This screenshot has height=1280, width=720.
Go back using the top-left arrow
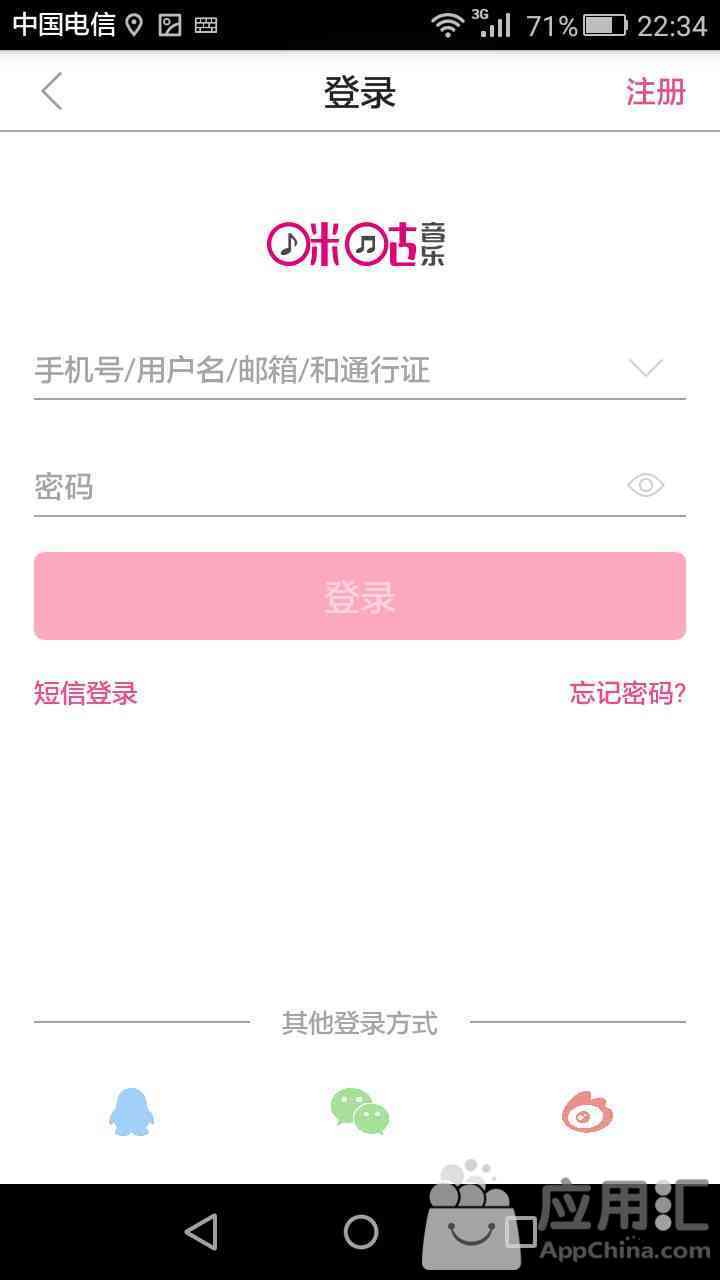point(52,92)
